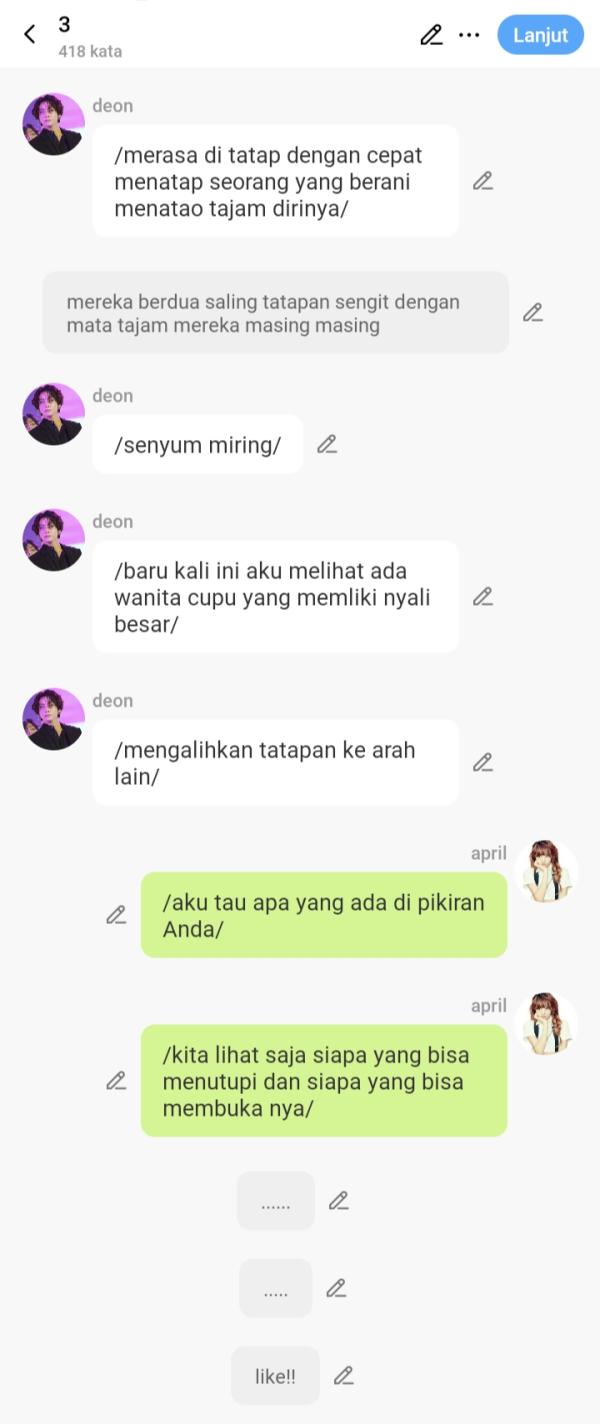Edit the first '......' narration bubble
This screenshot has height=1424, width=600.
click(x=339, y=1200)
